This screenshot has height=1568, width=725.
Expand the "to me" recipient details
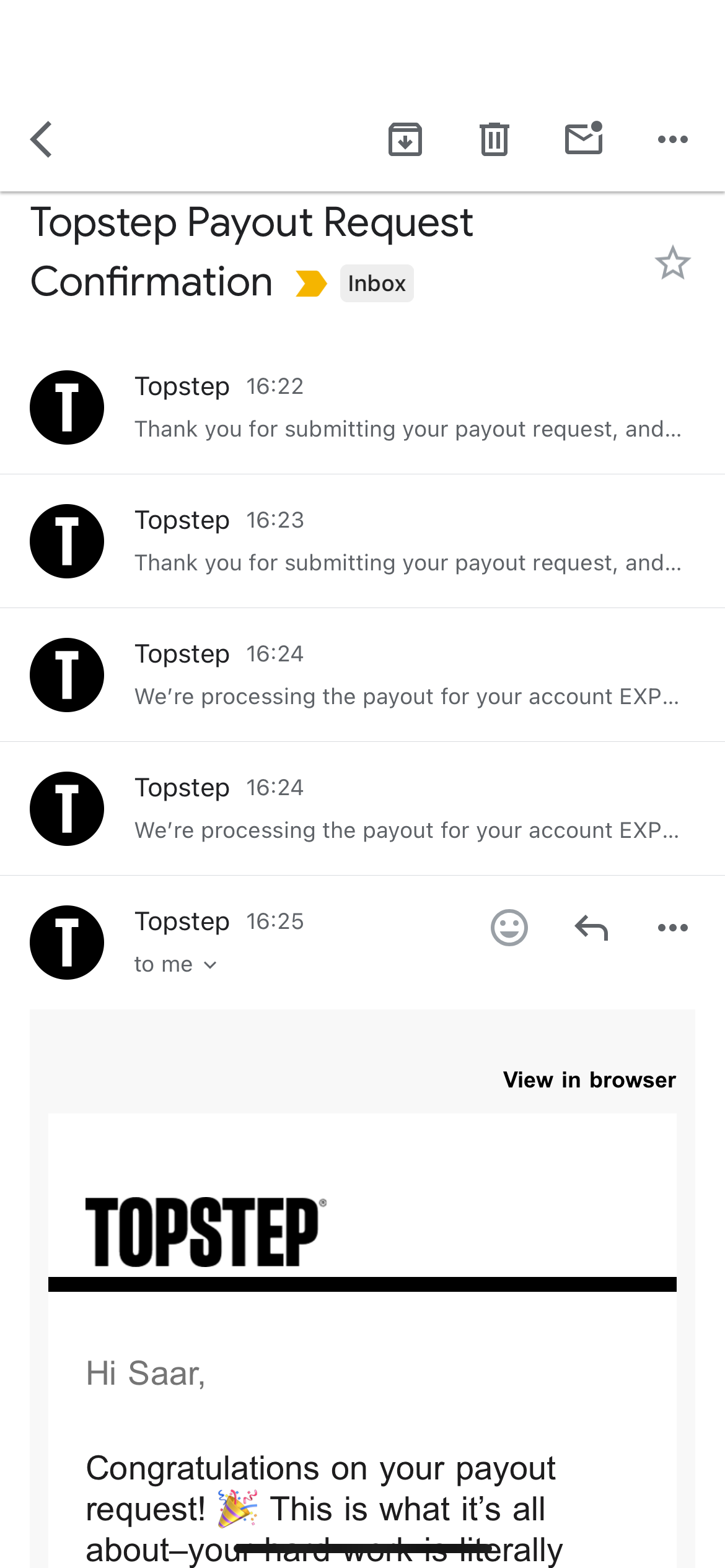click(x=175, y=965)
